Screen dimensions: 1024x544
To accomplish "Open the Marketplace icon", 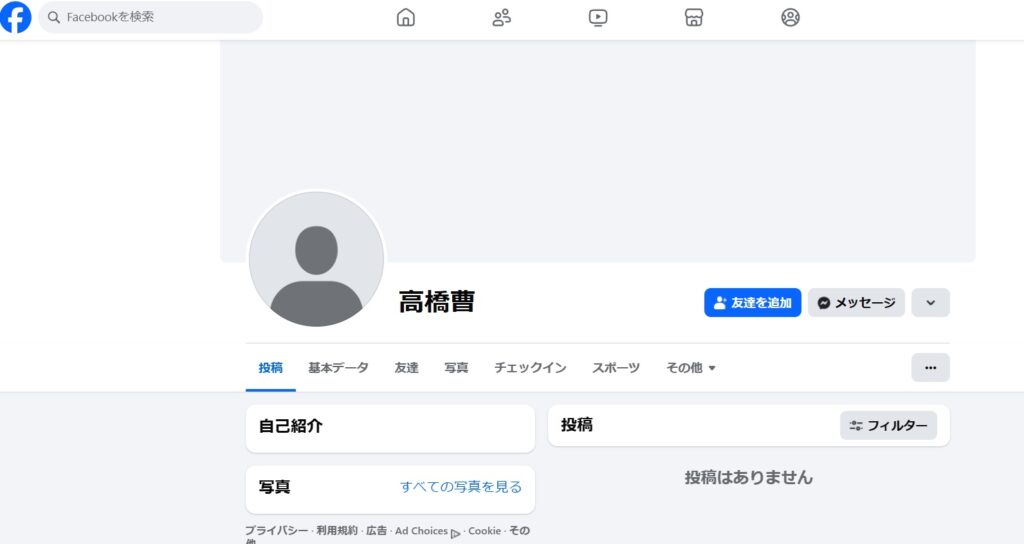I will click(694, 17).
